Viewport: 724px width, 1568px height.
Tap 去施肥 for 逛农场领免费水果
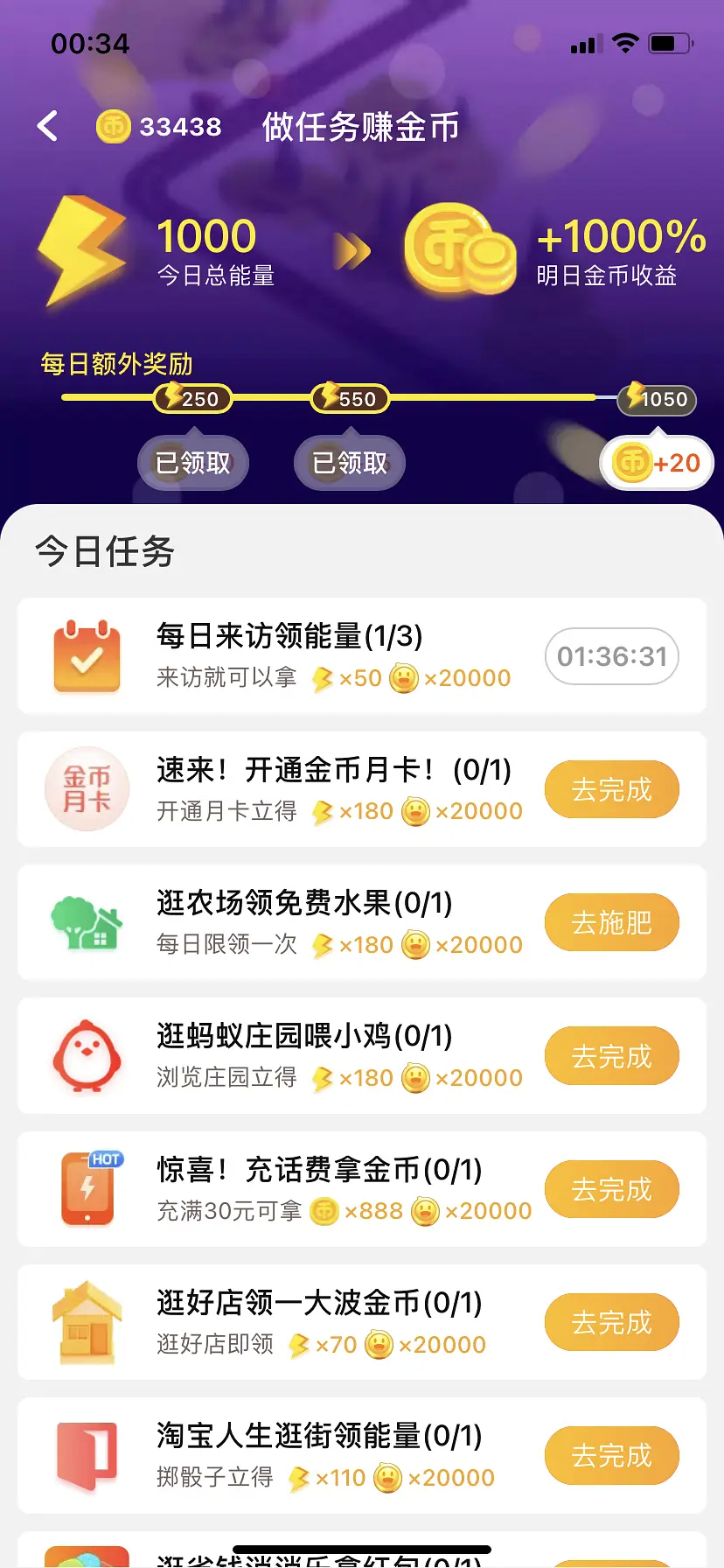point(611,923)
